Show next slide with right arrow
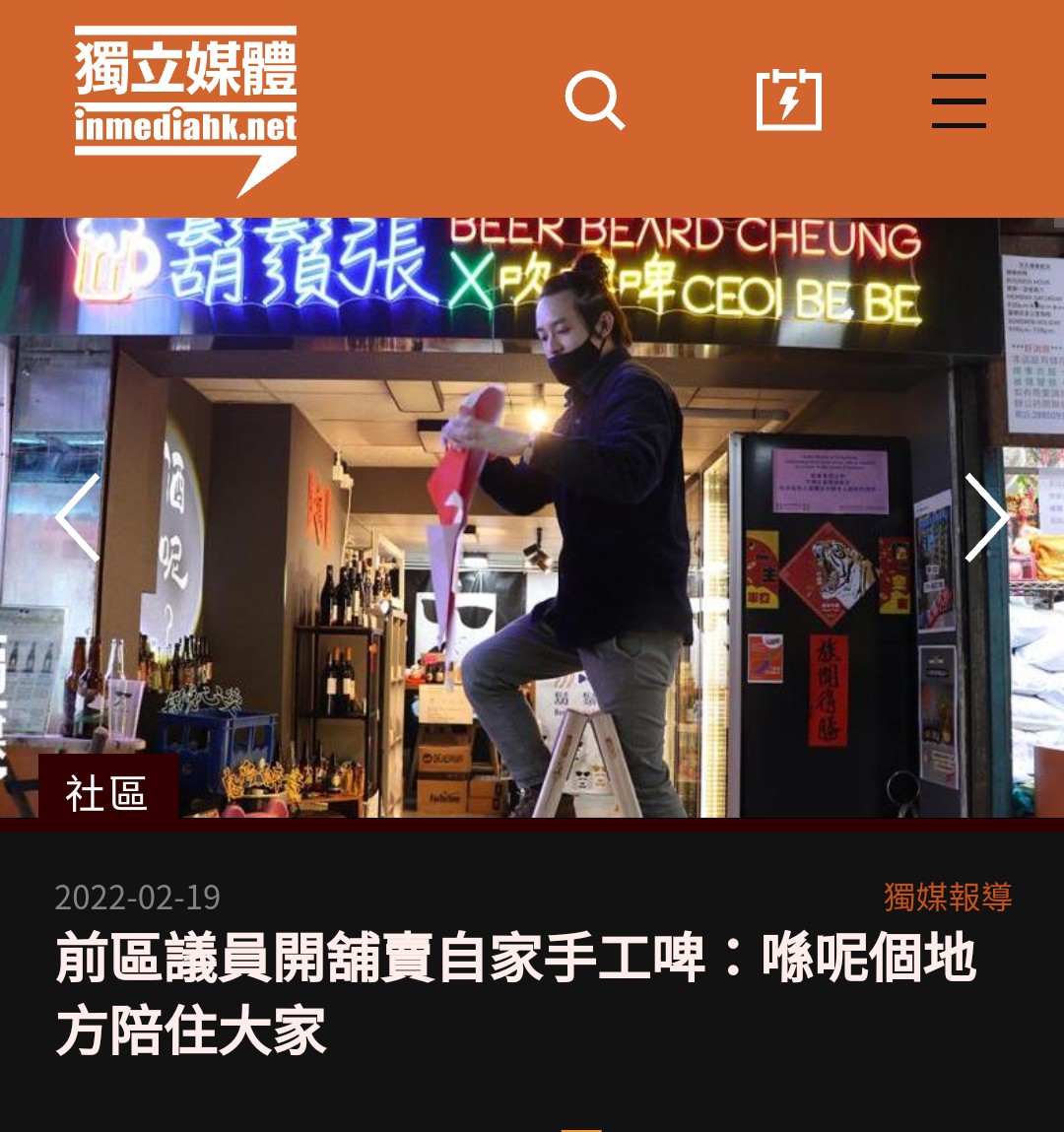 pos(985,517)
